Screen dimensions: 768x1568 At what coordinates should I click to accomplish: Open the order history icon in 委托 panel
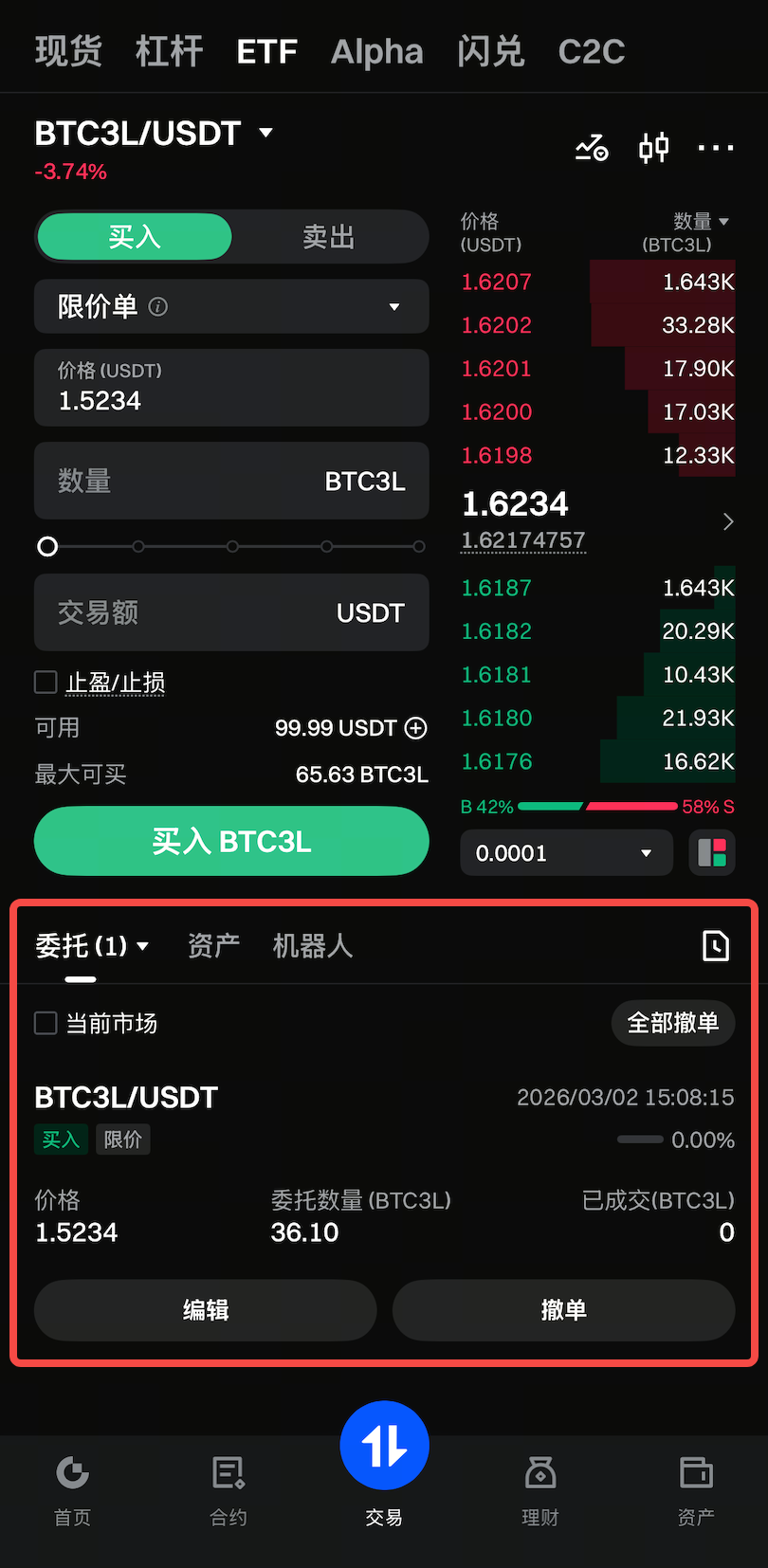coord(716,945)
